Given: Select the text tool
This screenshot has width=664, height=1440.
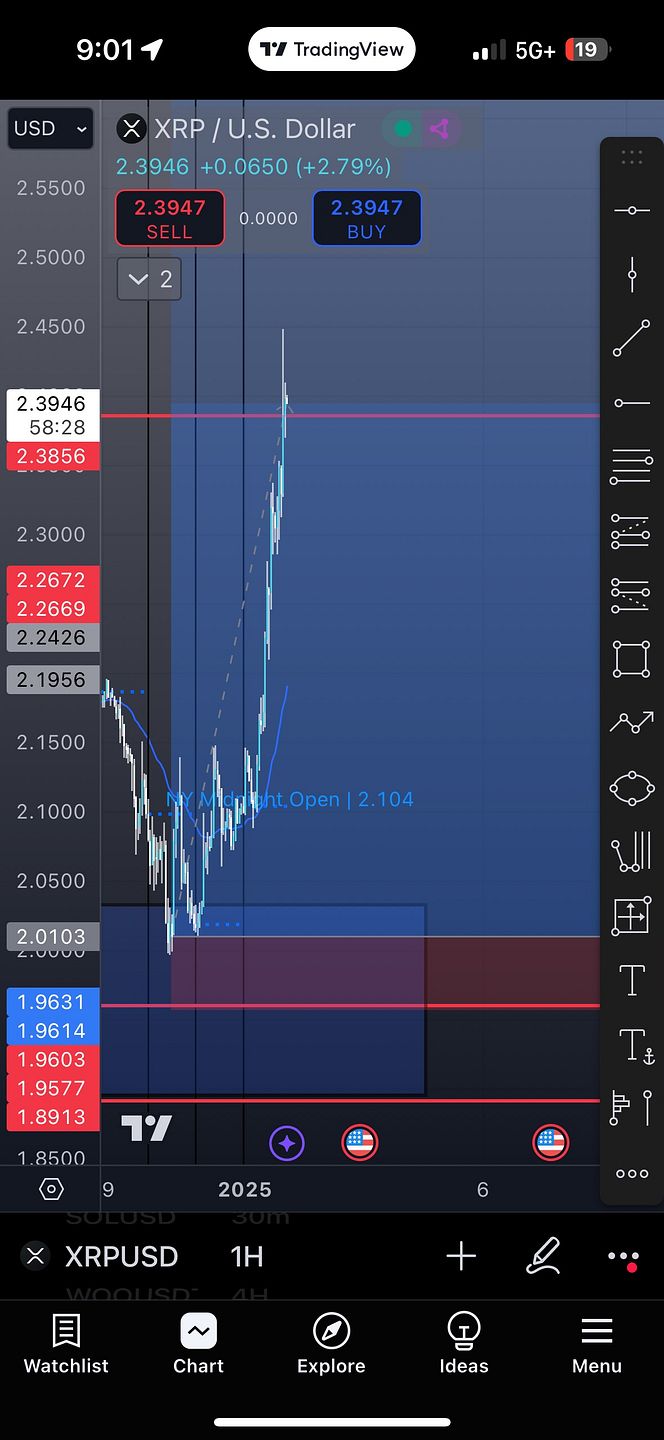Looking at the screenshot, I should click(x=632, y=980).
